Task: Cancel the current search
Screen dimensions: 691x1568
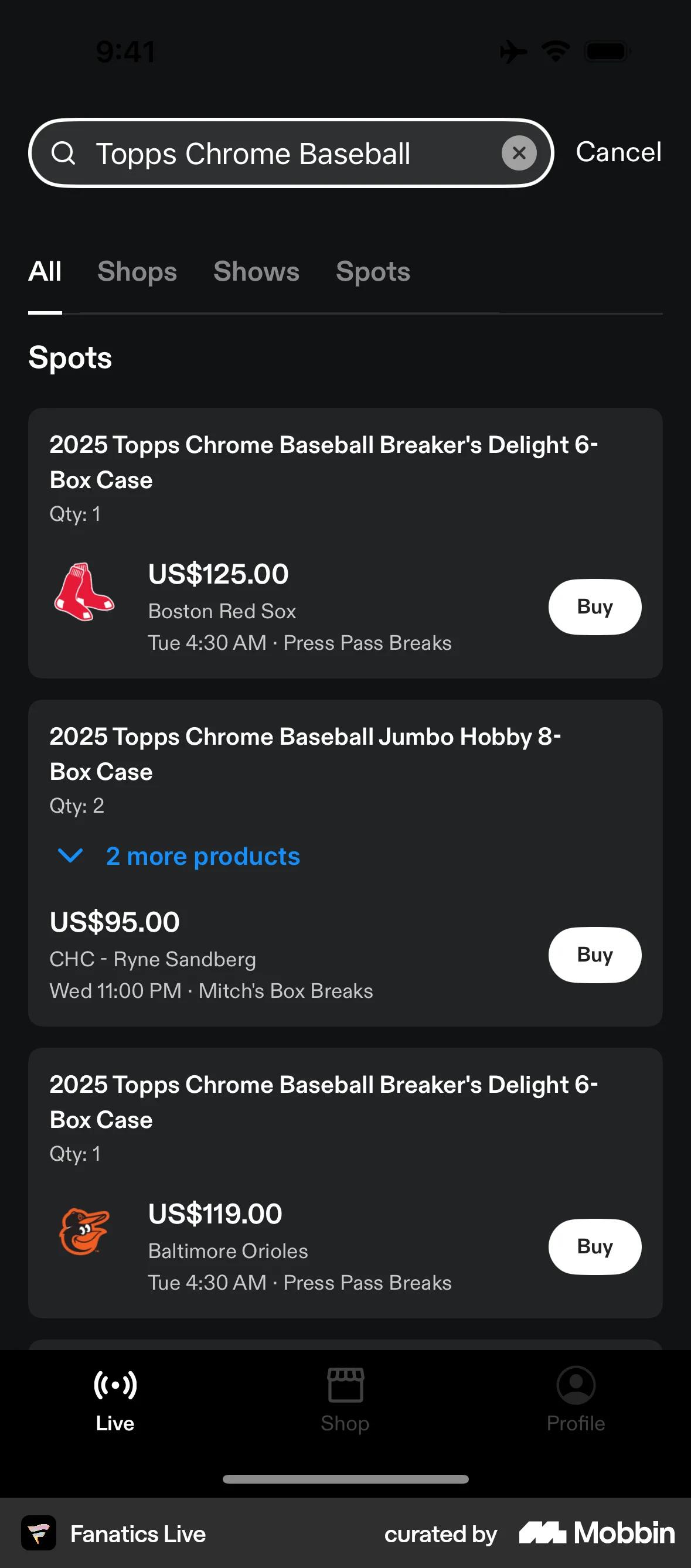Action: [x=618, y=153]
